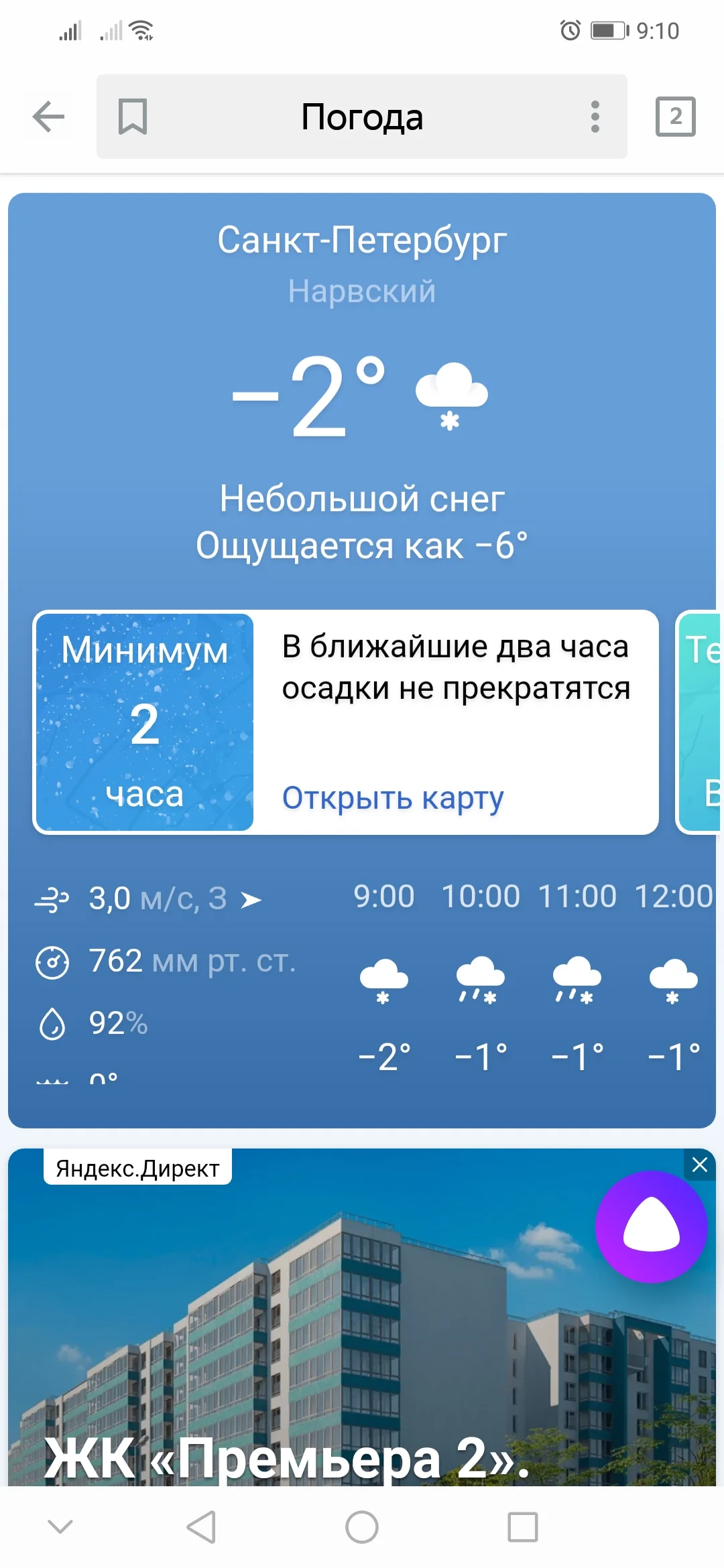
Task: Dismiss the Yandex.Direct advertisement banner
Action: 699,1166
